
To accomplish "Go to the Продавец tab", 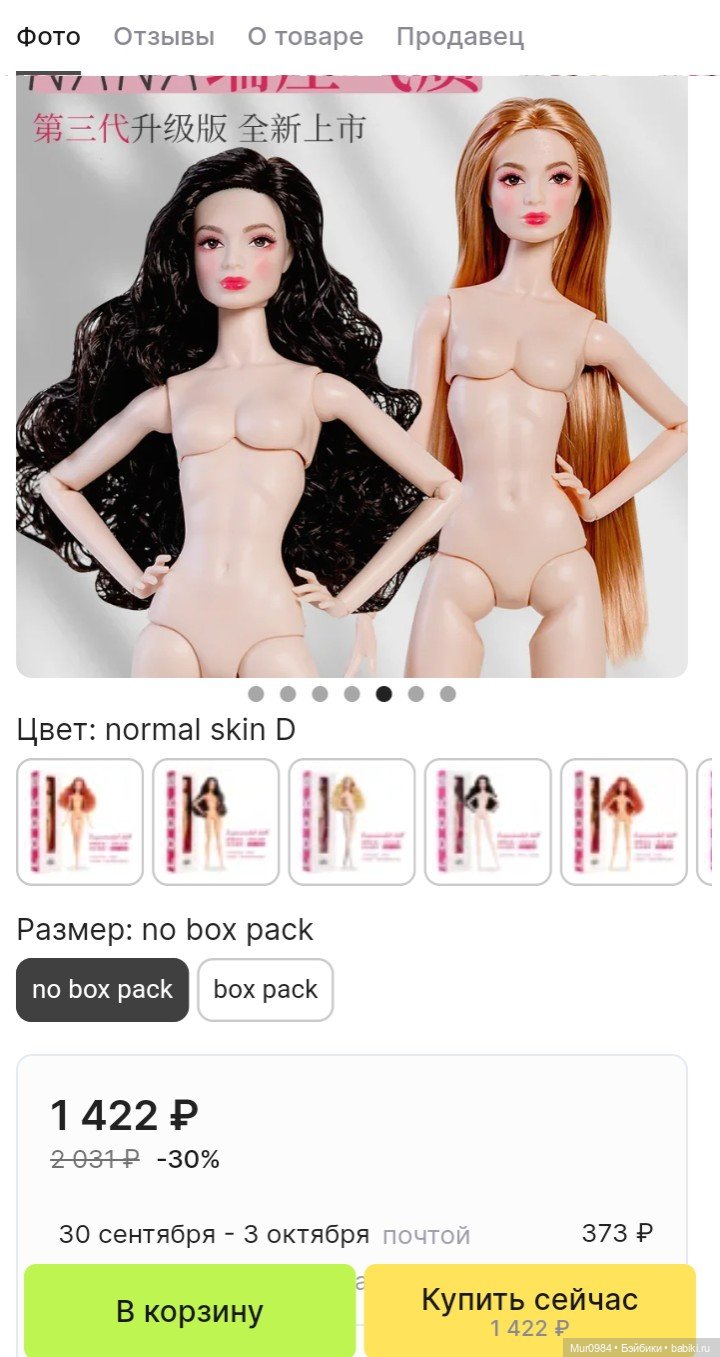I will pos(460,38).
